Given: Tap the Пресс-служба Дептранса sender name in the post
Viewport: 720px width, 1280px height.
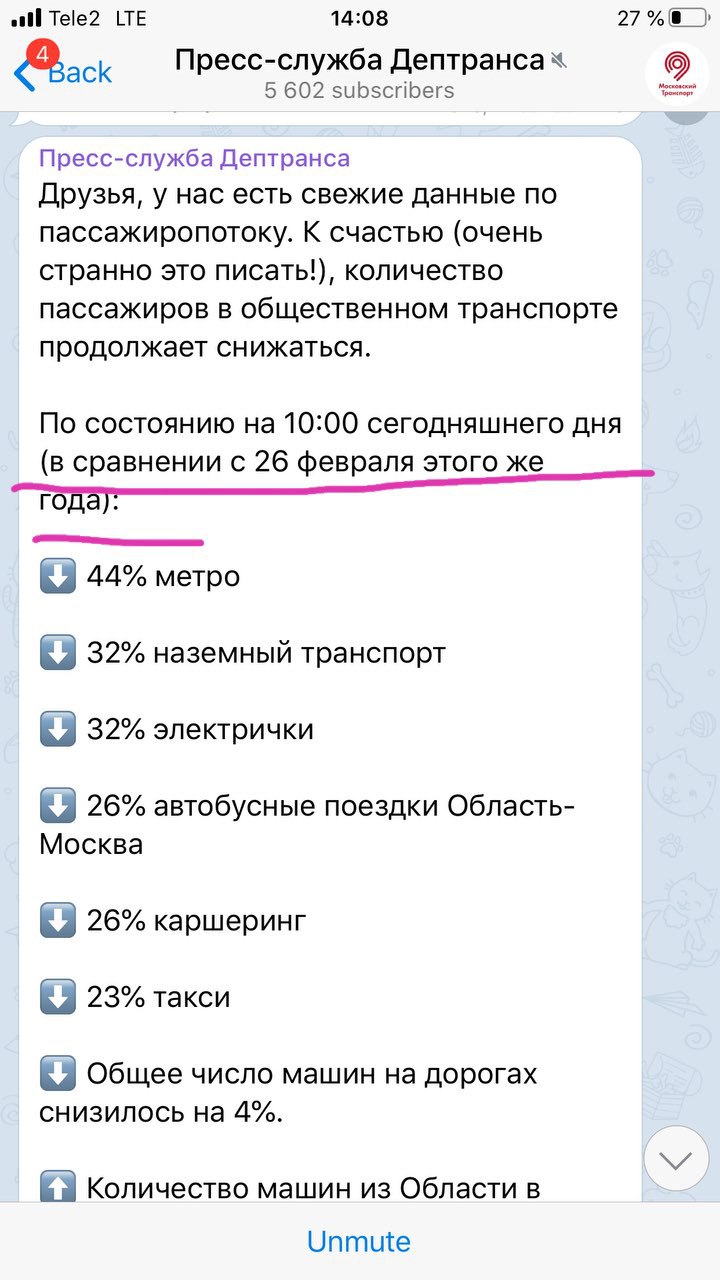Looking at the screenshot, I should (194, 158).
